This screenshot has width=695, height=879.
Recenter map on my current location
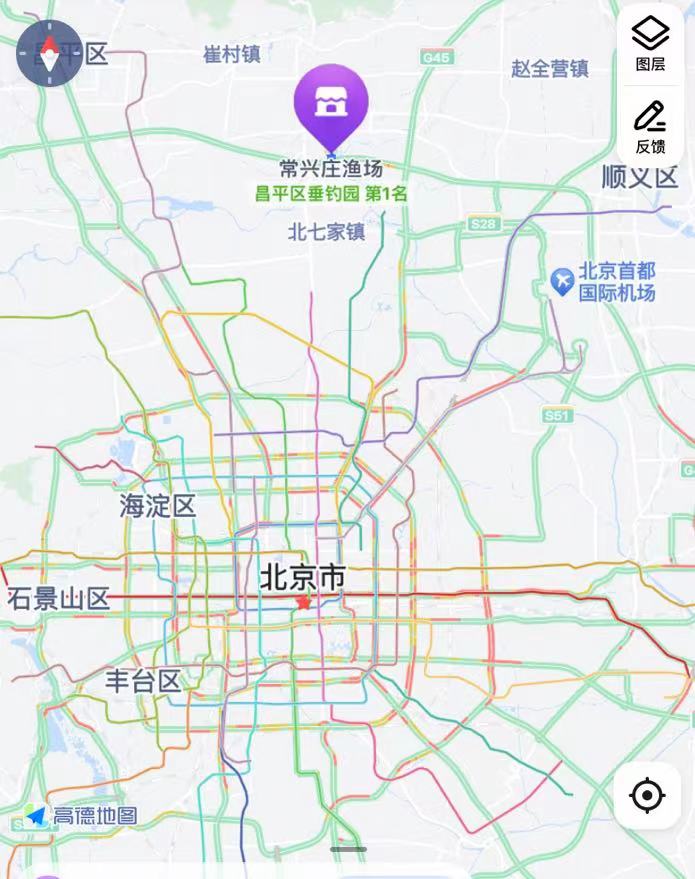[x=647, y=796]
